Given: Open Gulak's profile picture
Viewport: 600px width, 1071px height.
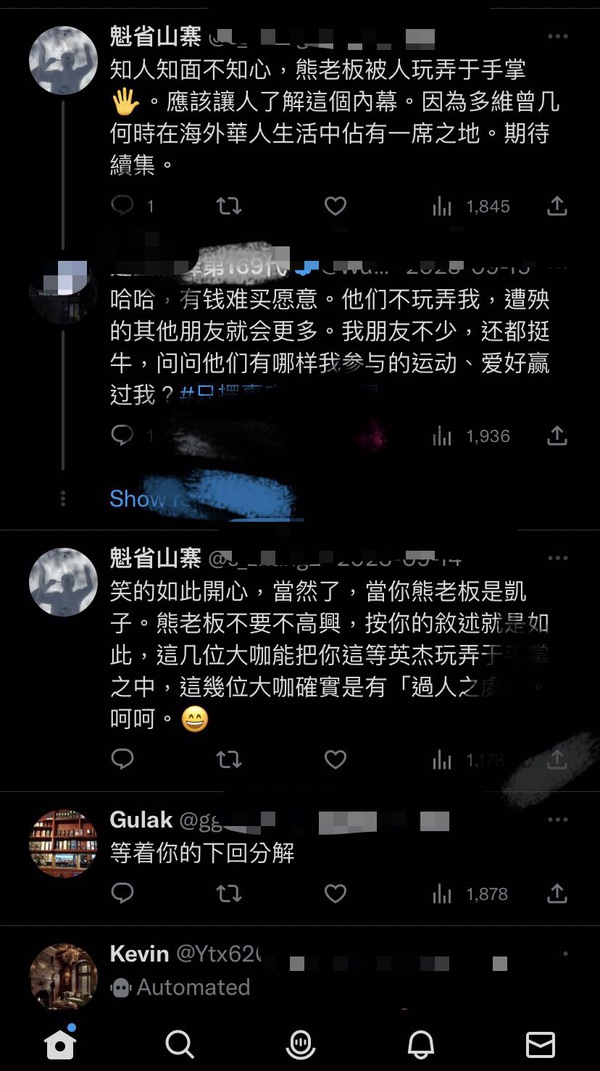Looking at the screenshot, I should tap(64, 842).
